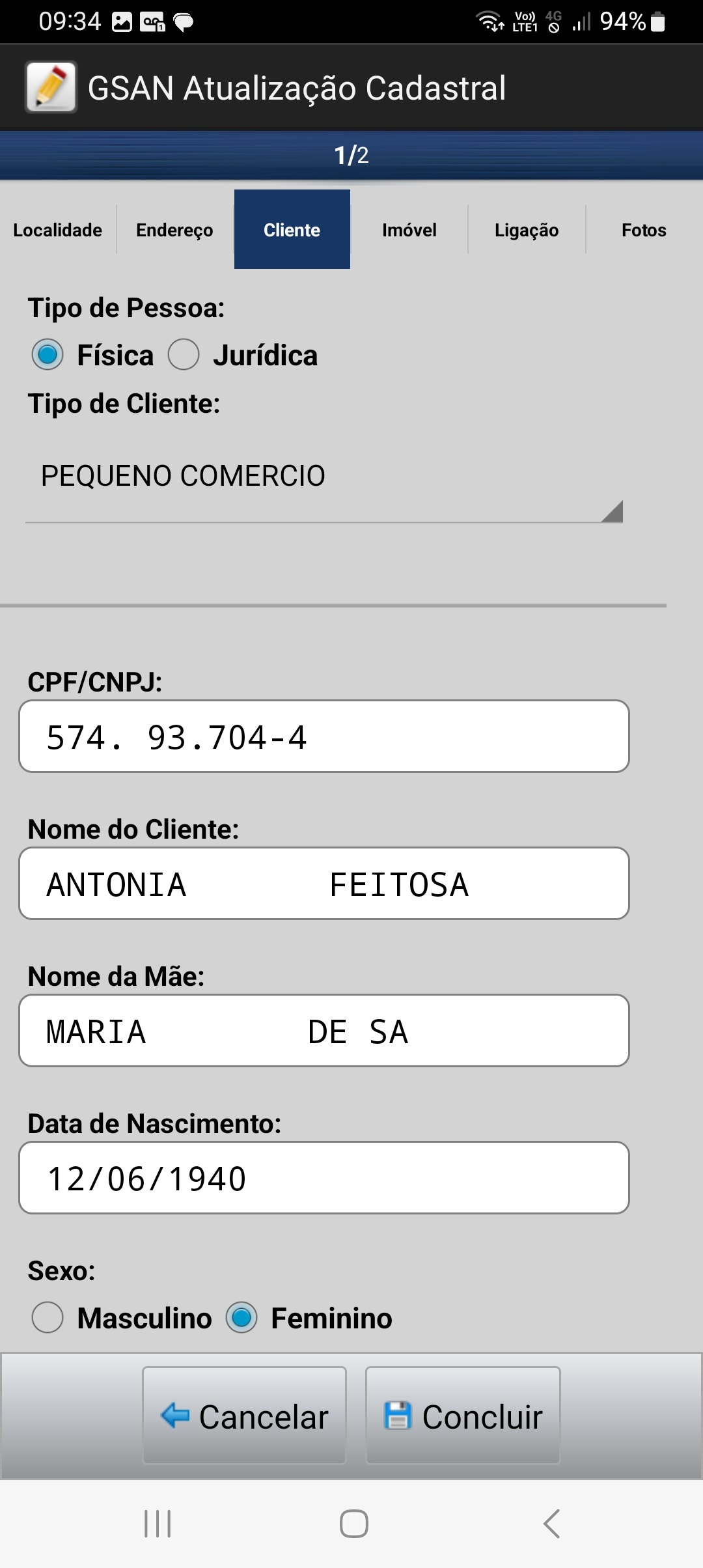Switch to the Fotos tab
Viewport: 703px width, 1568px height.
coord(643,229)
